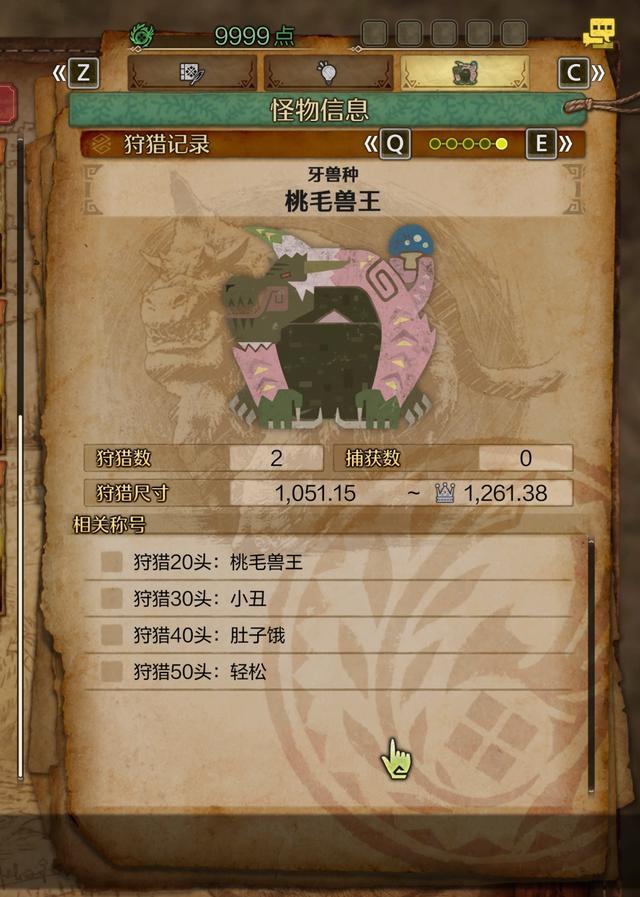The width and height of the screenshot is (640, 897).
Task: Go to next tab with C arrow
Action: click(x=581, y=73)
